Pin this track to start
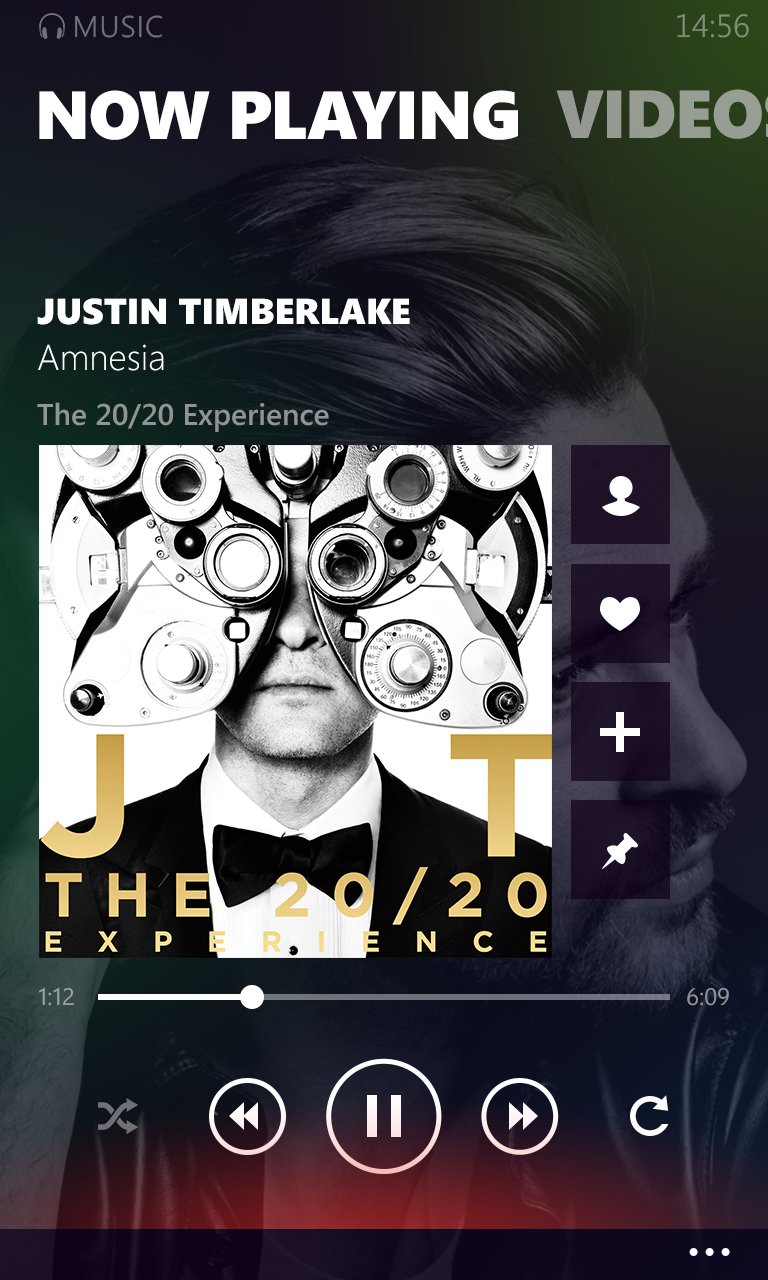Screen dimensions: 768x1280 (x=620, y=849)
